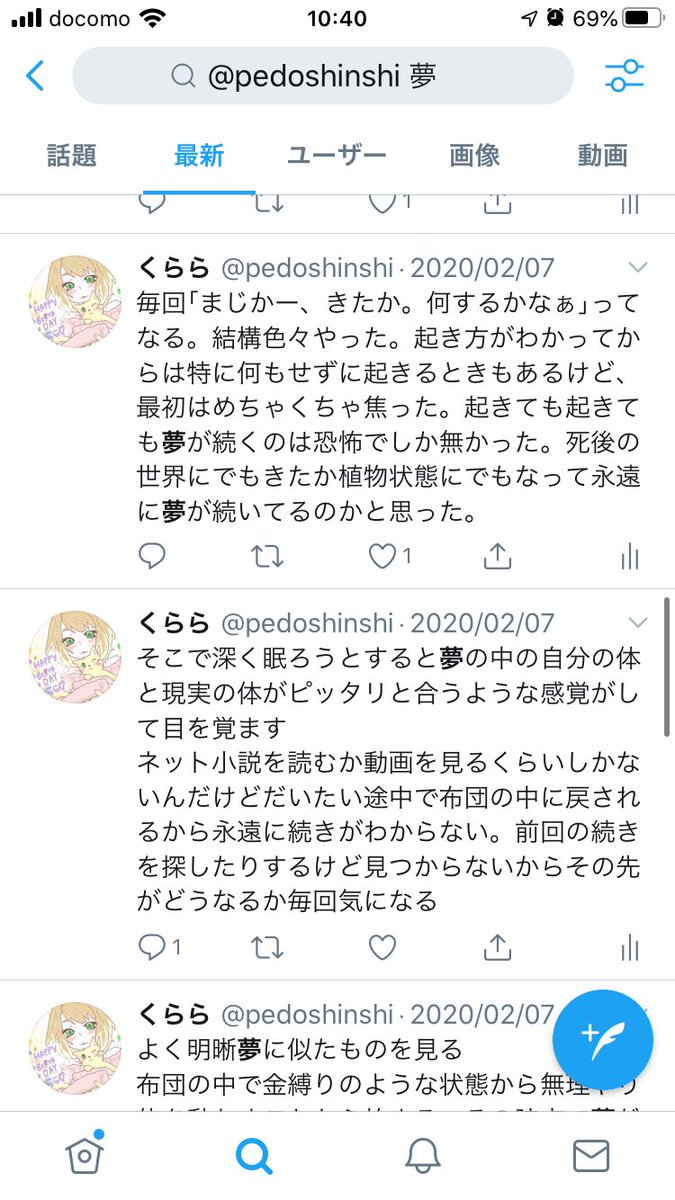
Task: Go to the home tab
Action: tap(84, 1155)
